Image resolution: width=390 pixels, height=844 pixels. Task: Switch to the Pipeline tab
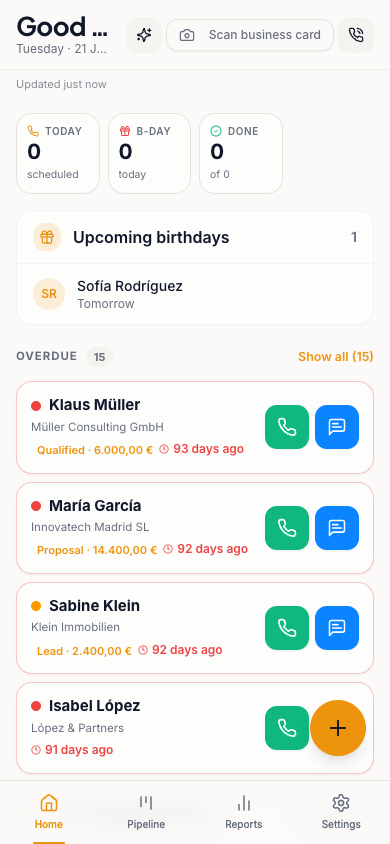[146, 812]
